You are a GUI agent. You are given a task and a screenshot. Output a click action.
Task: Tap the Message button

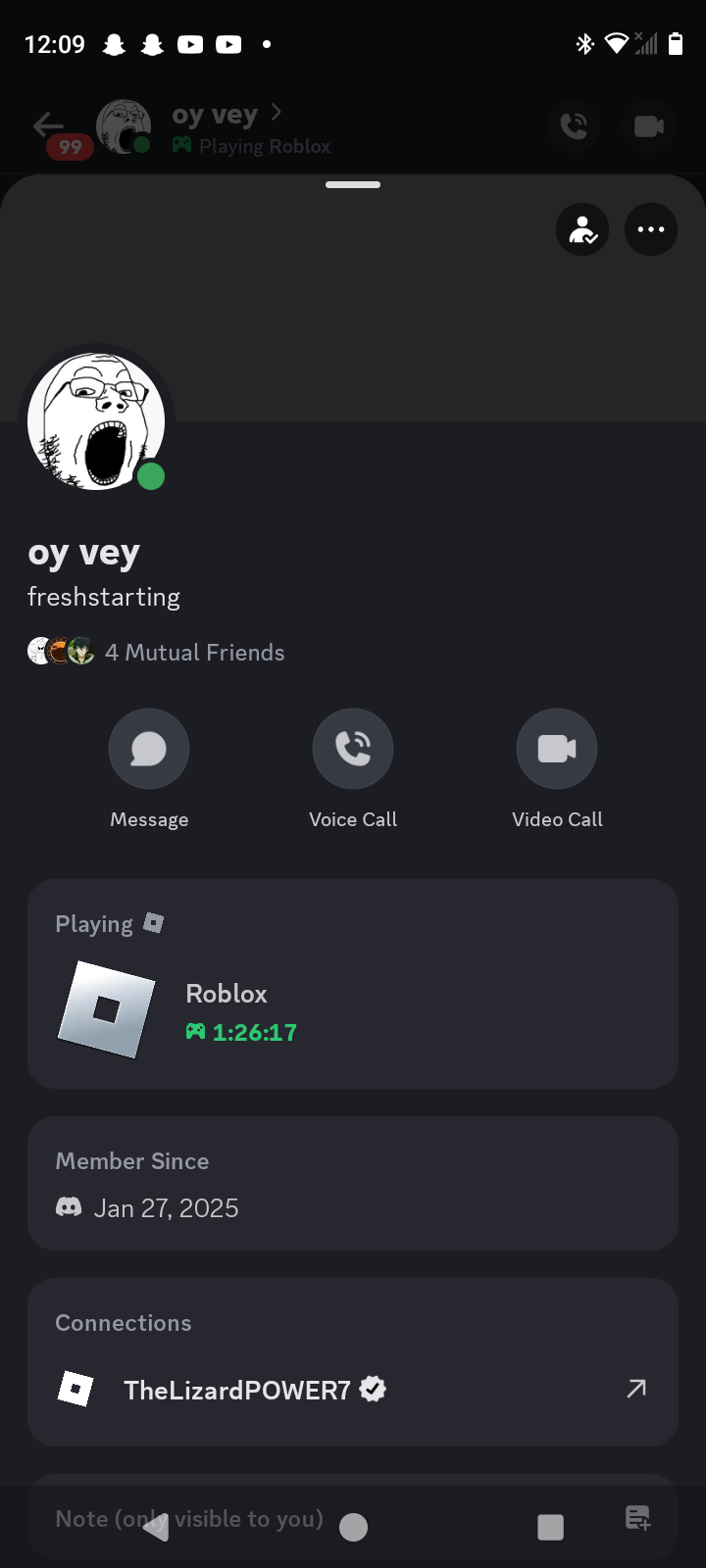[149, 750]
